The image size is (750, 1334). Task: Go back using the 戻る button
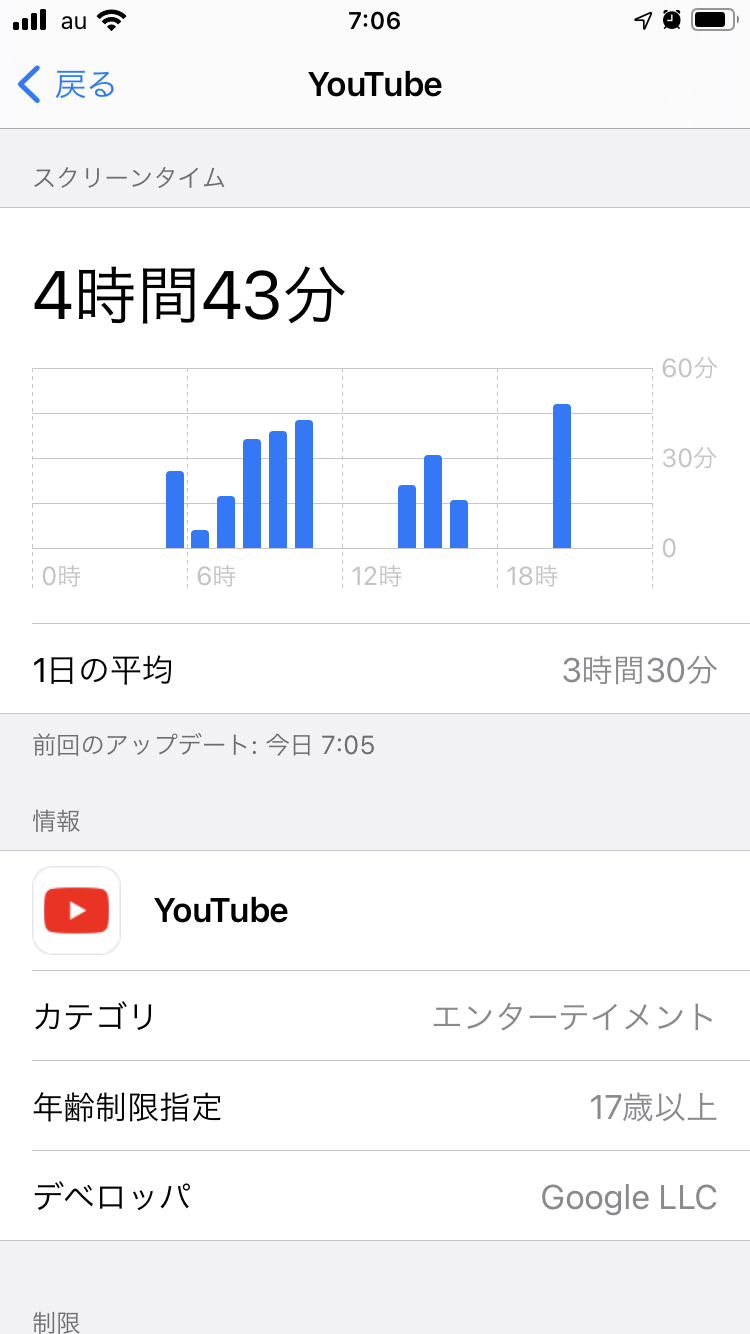(68, 85)
